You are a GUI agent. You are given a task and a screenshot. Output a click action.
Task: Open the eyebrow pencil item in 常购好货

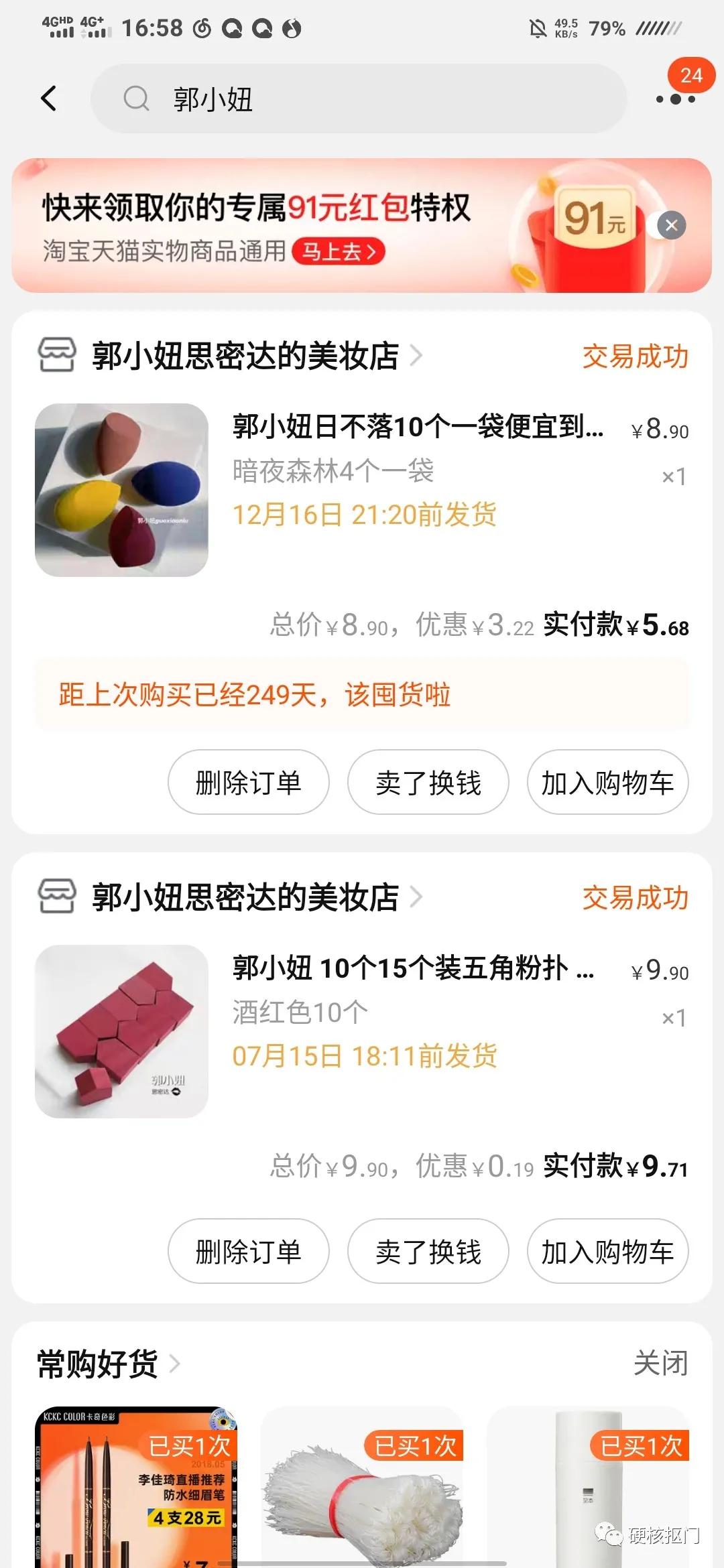pos(134,1494)
